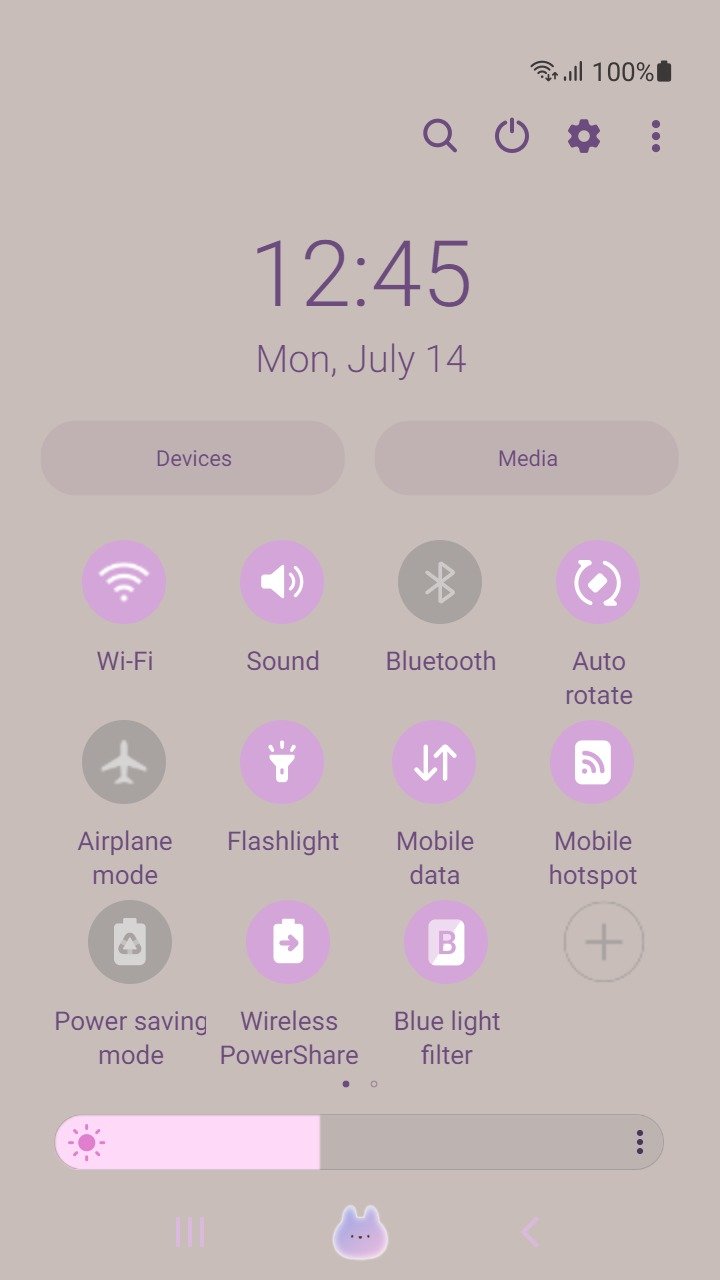This screenshot has width=720, height=1280.
Task: Toggle Wireless PowerShare
Action: (x=288, y=942)
